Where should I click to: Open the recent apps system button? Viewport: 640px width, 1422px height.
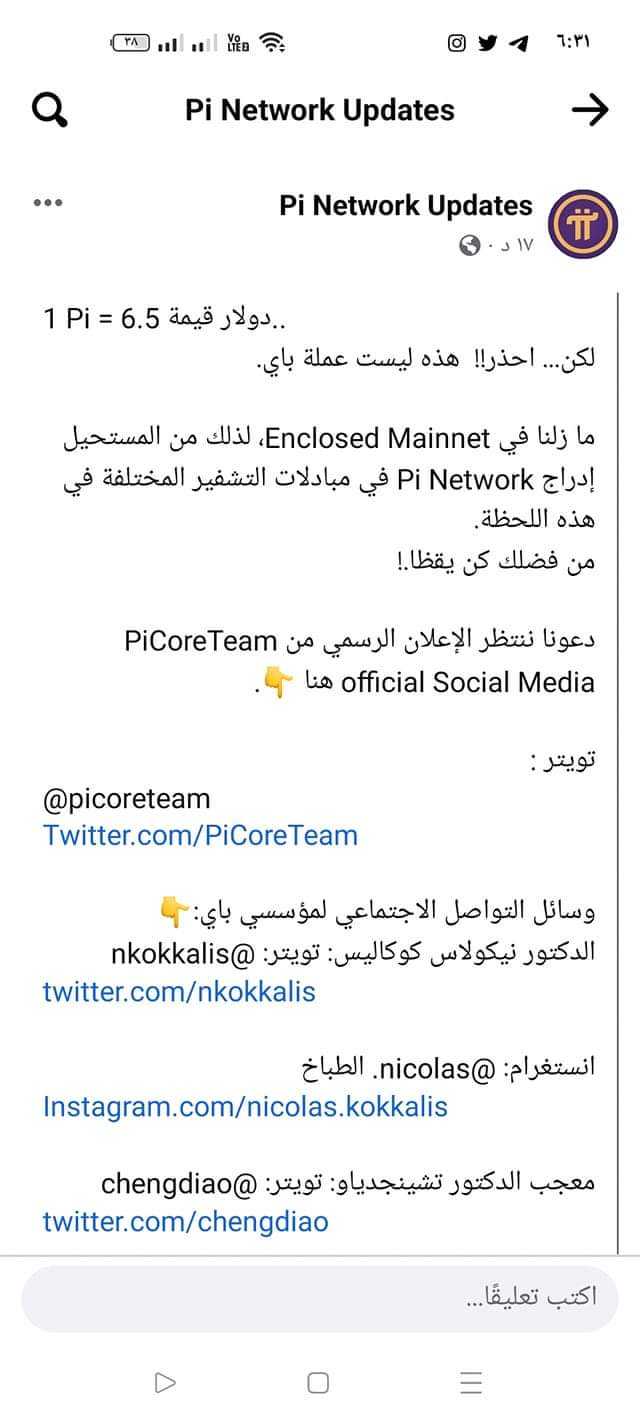coord(471,1383)
